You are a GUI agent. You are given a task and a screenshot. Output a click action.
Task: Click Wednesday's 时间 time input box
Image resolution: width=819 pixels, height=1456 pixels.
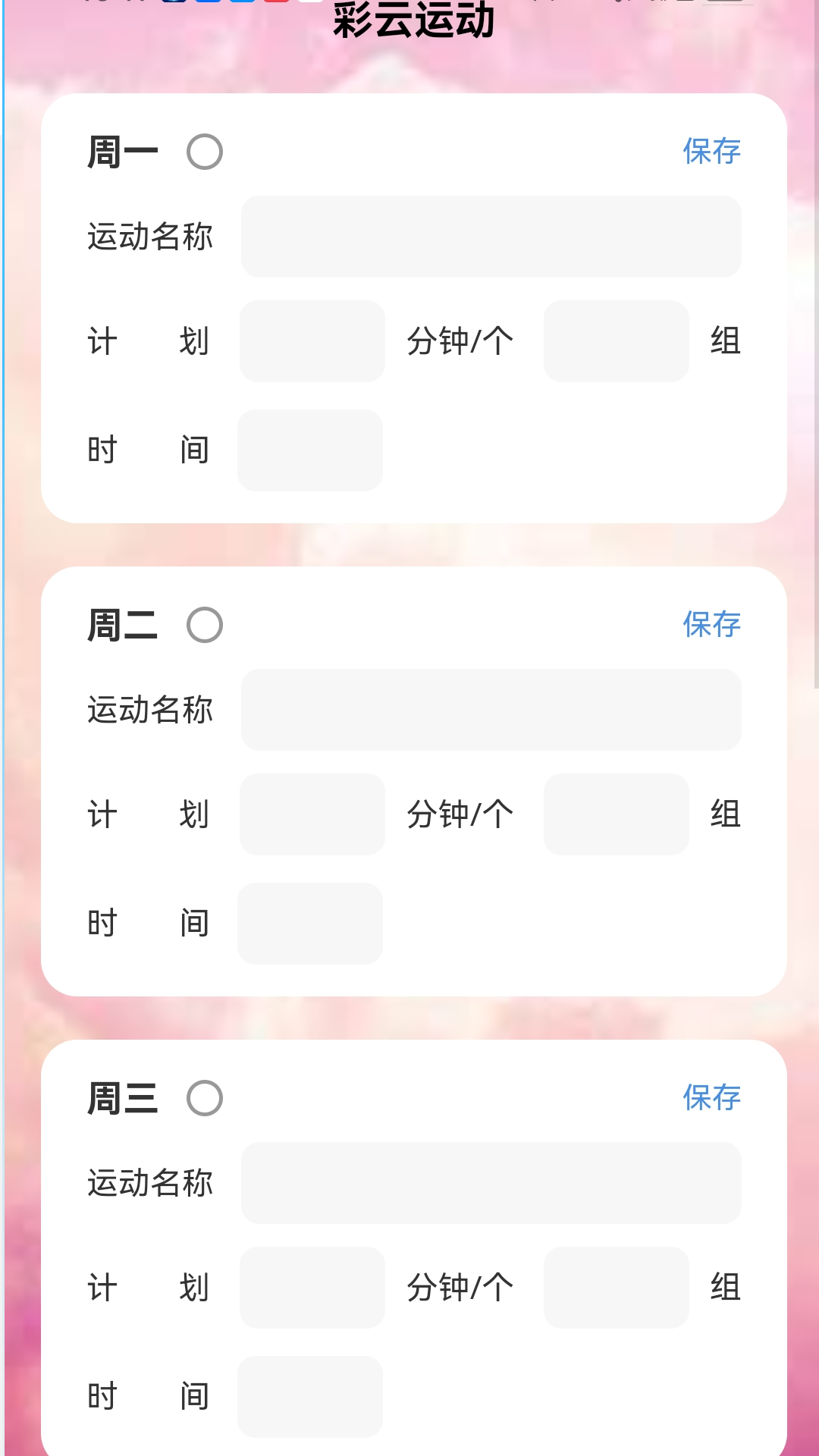[x=310, y=1396]
